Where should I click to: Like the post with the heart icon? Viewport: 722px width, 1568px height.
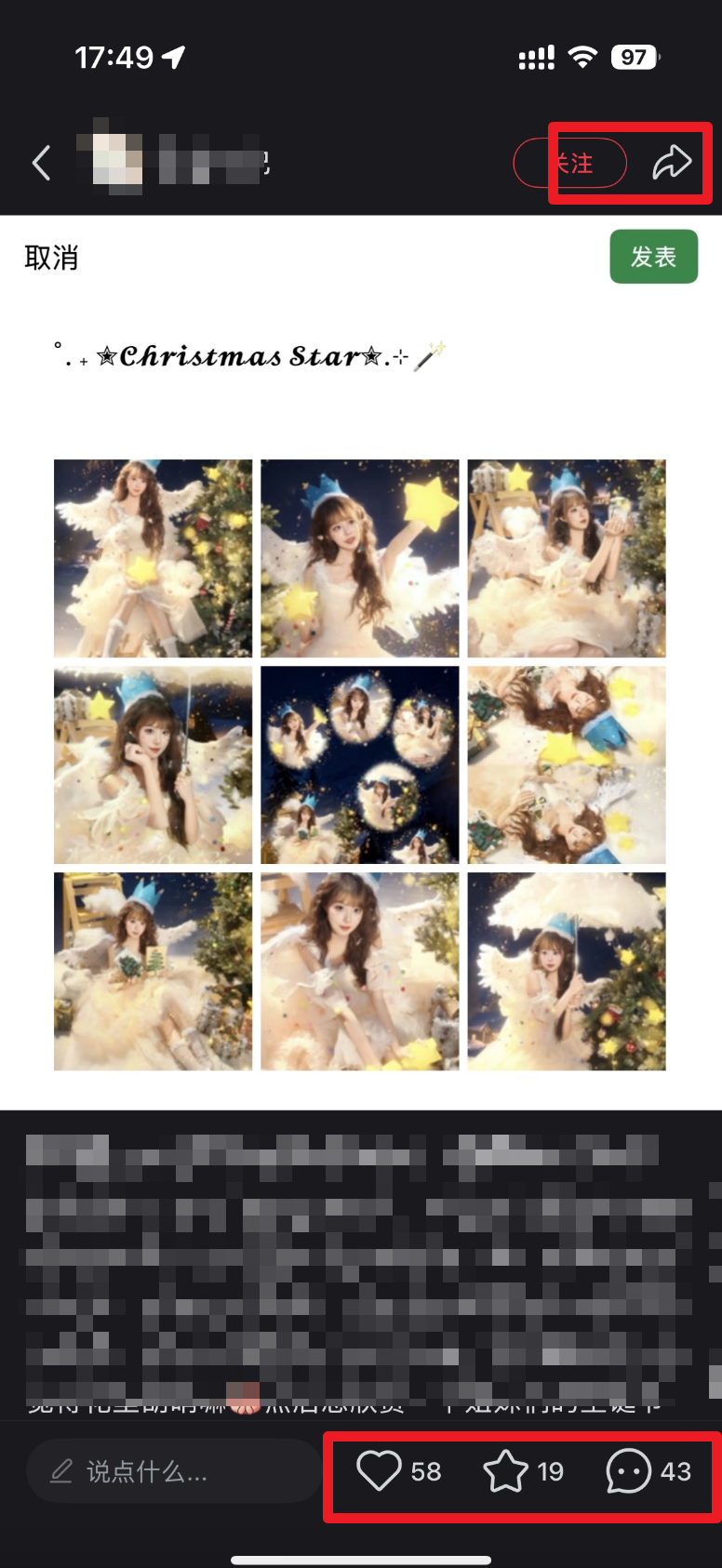coord(379,1470)
